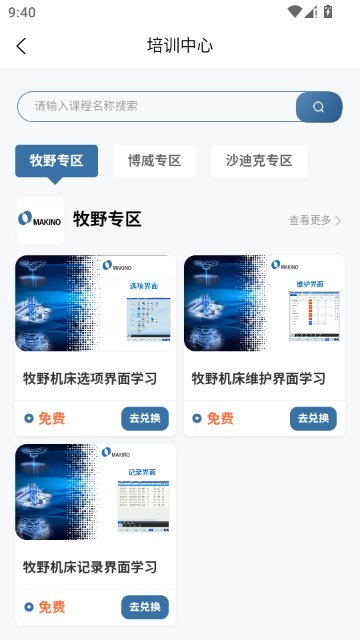The width and height of the screenshot is (360, 640).
Task: Tap 去兑换 for 牧野机床维护界面学习
Action: point(313,418)
